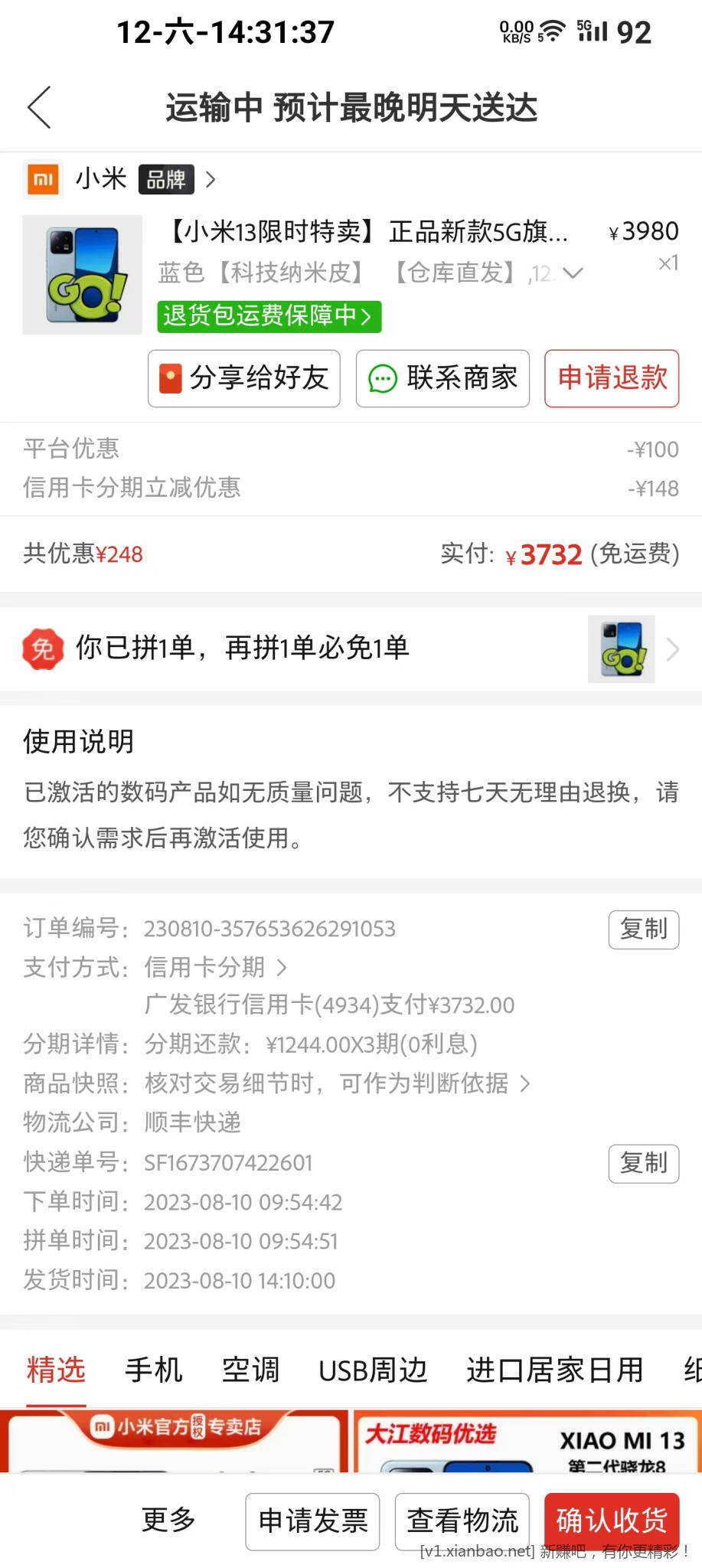Screen dimensions: 702x1568
Task: Copy the order number
Action: coord(643,929)
